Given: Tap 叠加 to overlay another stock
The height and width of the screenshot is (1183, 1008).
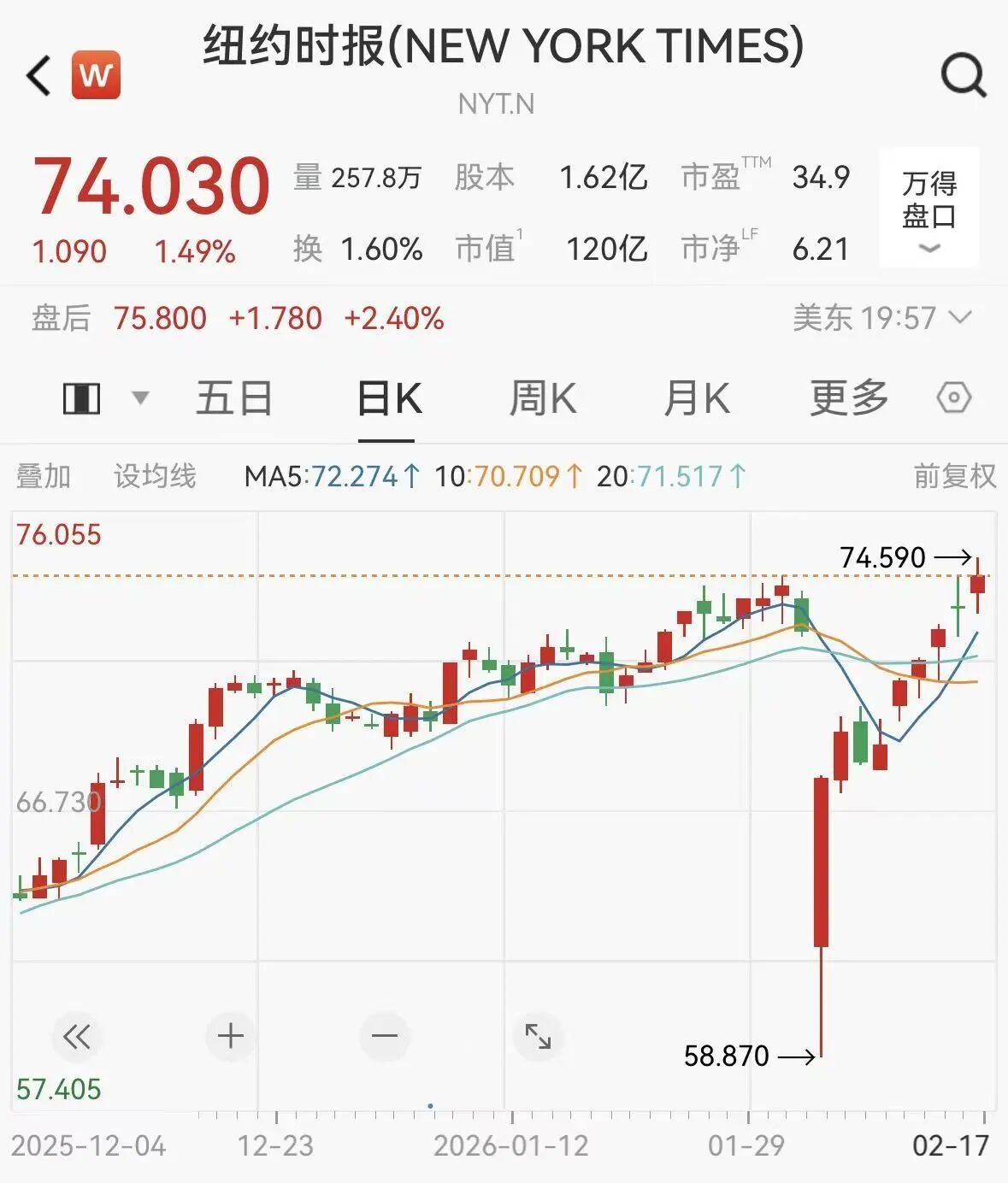Looking at the screenshot, I should [43, 476].
